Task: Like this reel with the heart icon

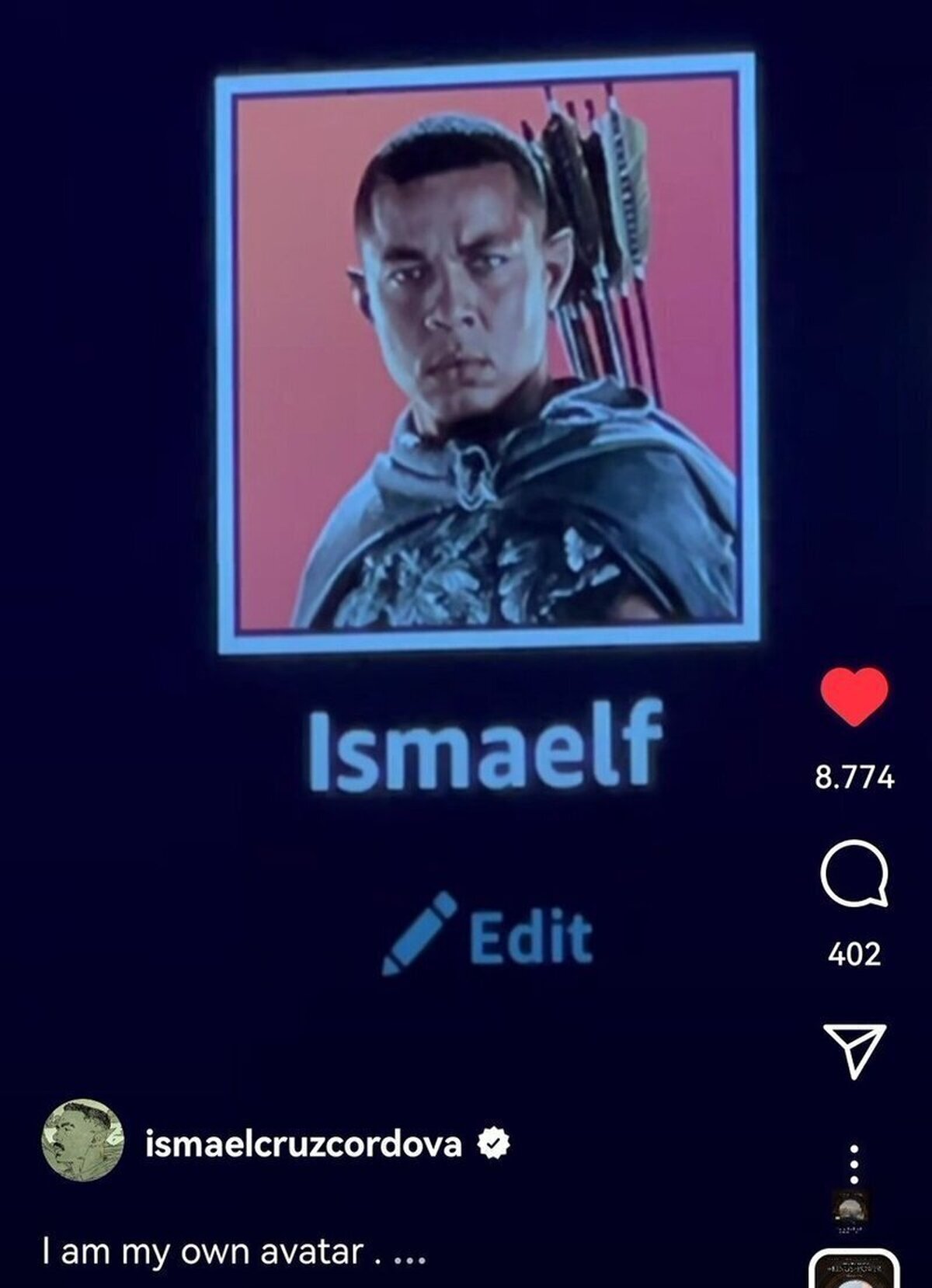Action: tap(854, 696)
